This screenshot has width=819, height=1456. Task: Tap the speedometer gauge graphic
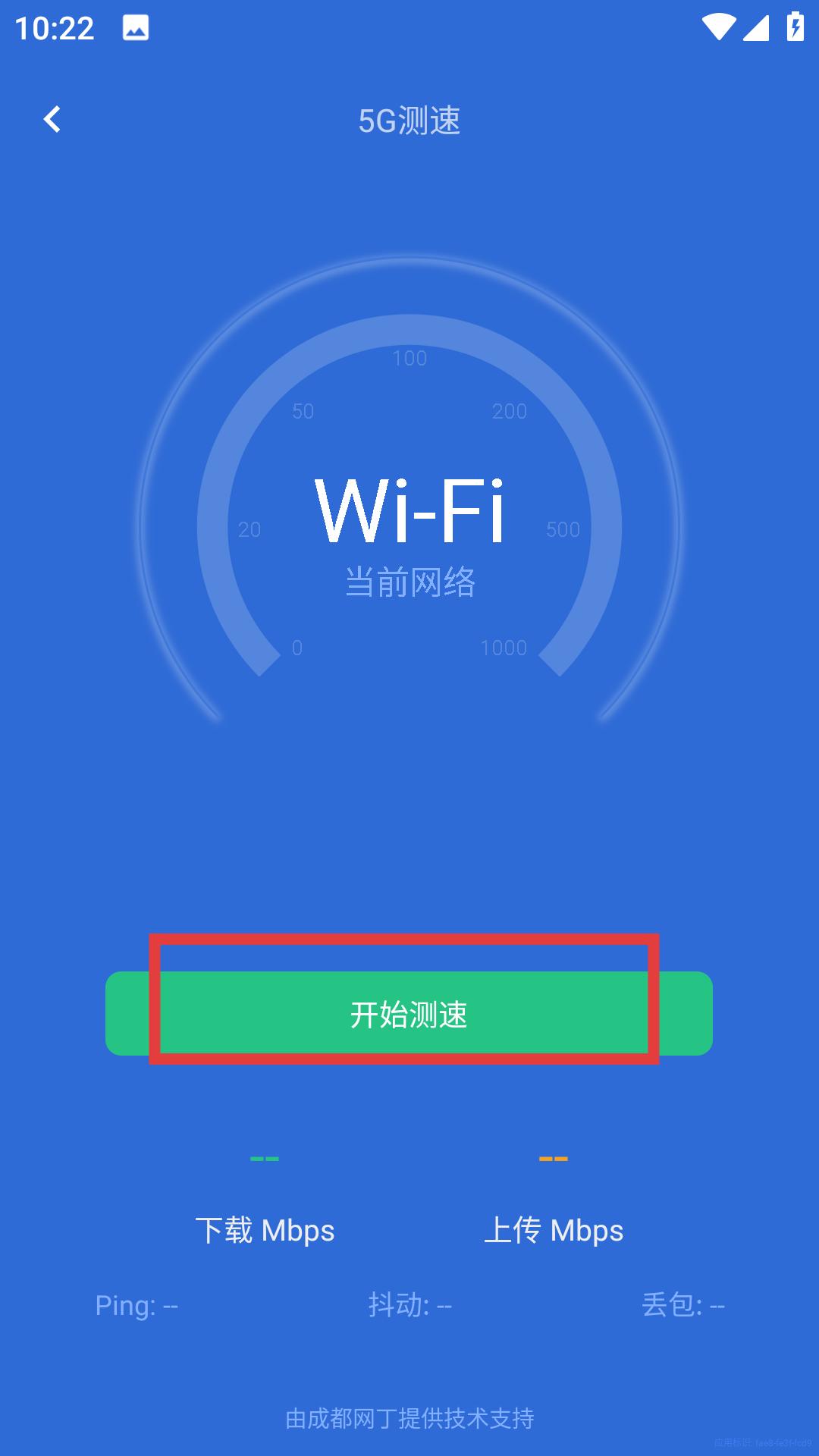[x=409, y=500]
